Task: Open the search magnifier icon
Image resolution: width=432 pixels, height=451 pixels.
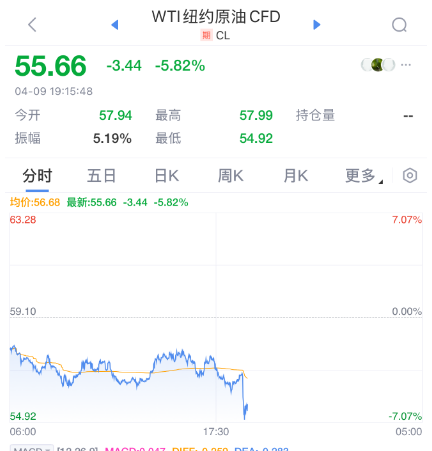Action: pos(399,25)
